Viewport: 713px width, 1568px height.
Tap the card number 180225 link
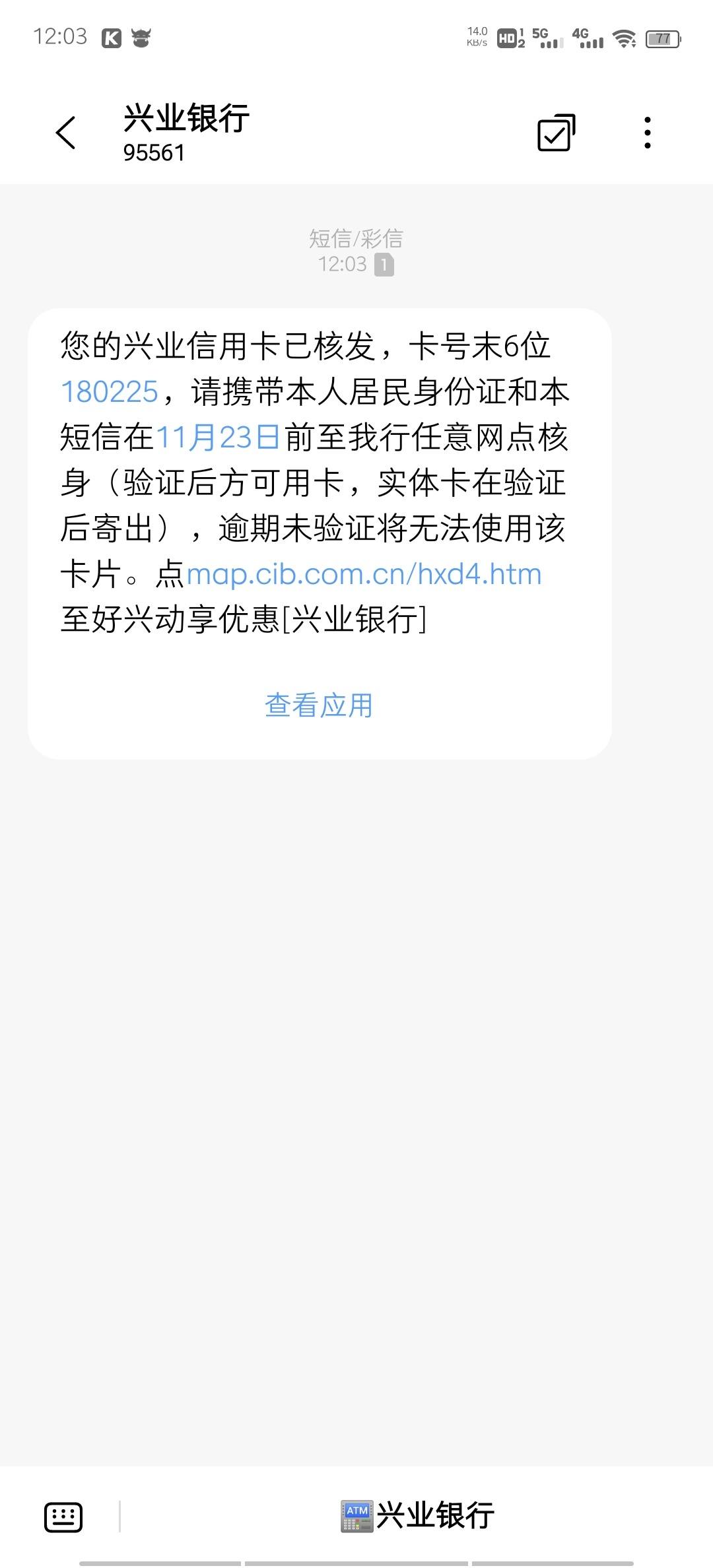click(110, 392)
